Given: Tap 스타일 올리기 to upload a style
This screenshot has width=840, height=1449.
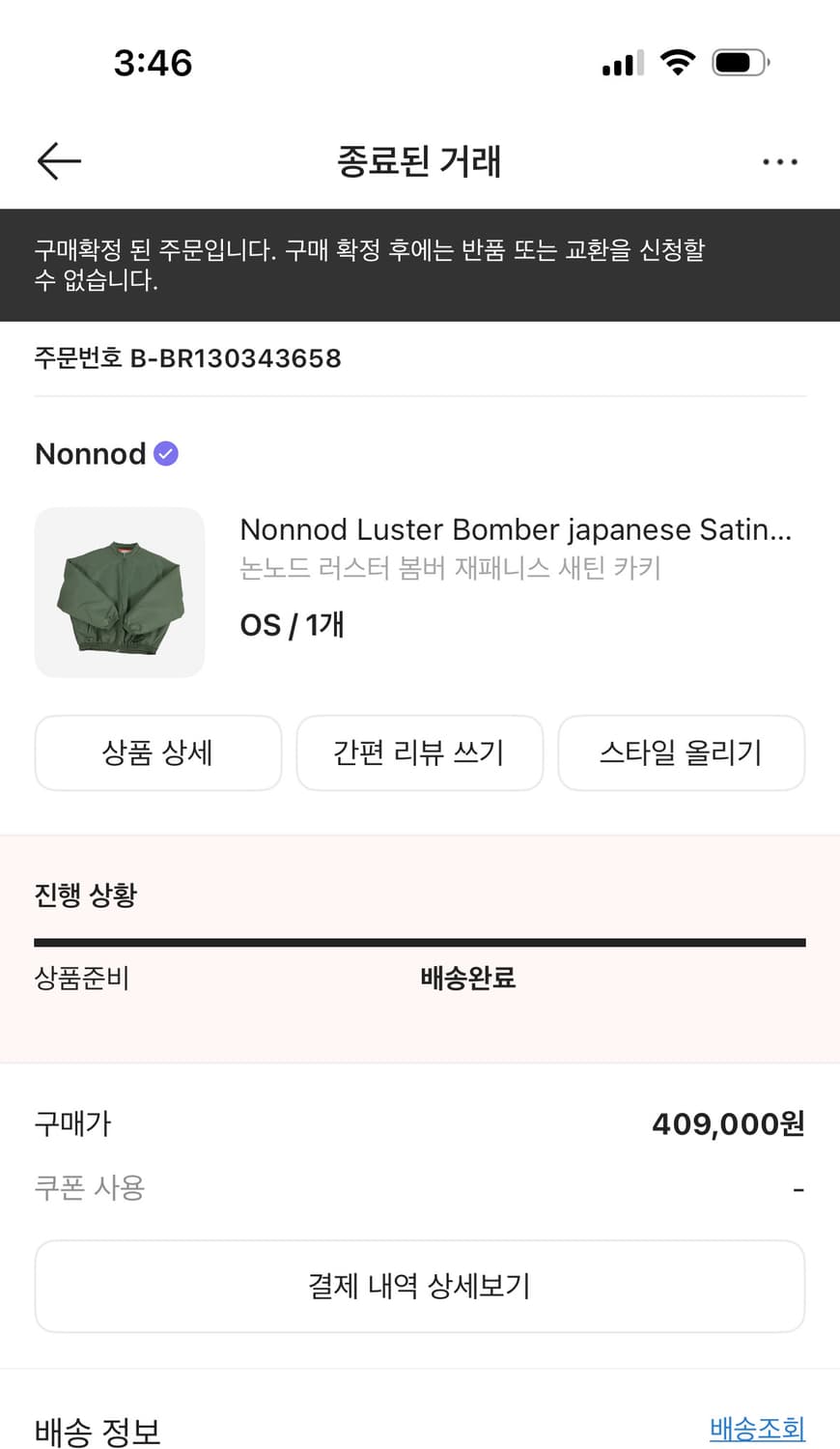Looking at the screenshot, I should [x=681, y=753].
